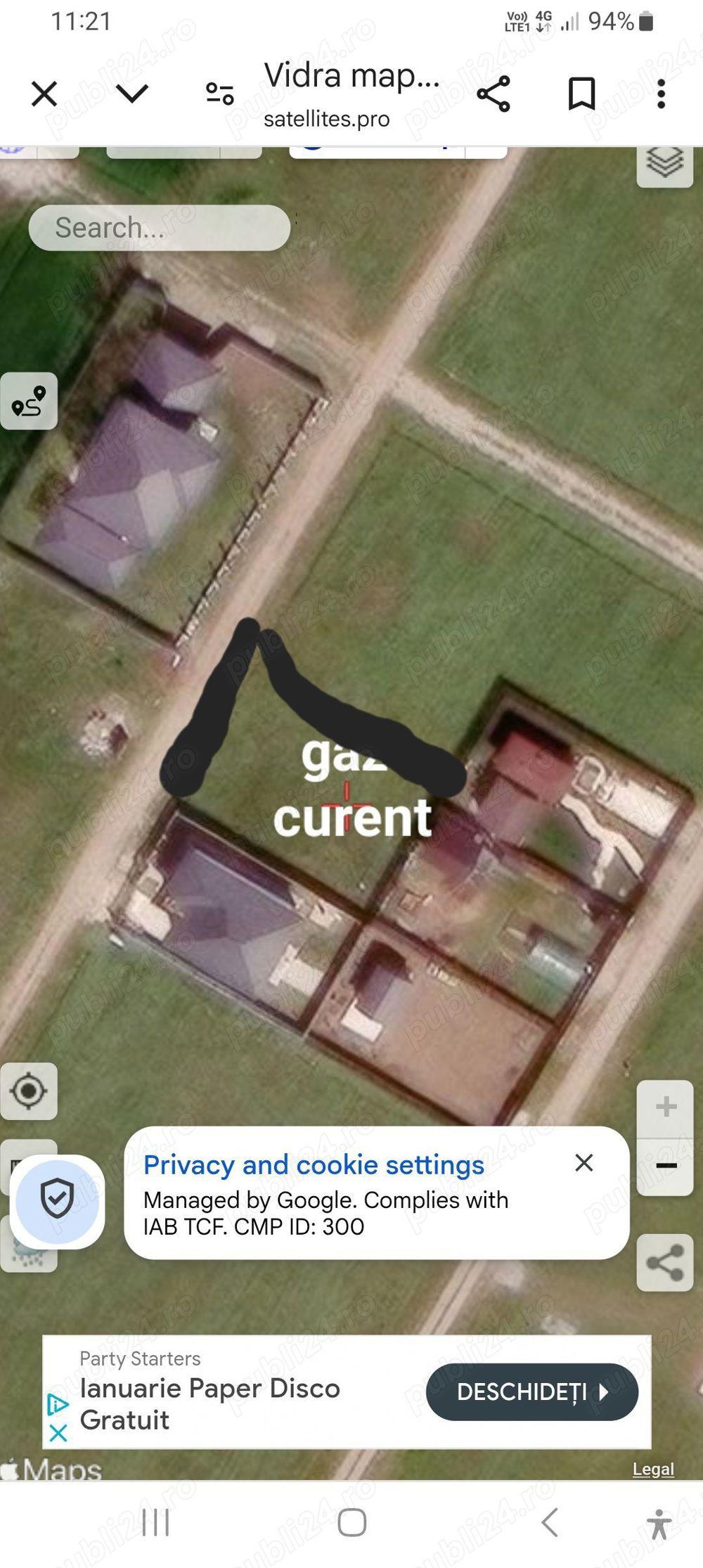
Task: Tap the DESCHIDEȚI button in the ad
Action: point(532,1392)
